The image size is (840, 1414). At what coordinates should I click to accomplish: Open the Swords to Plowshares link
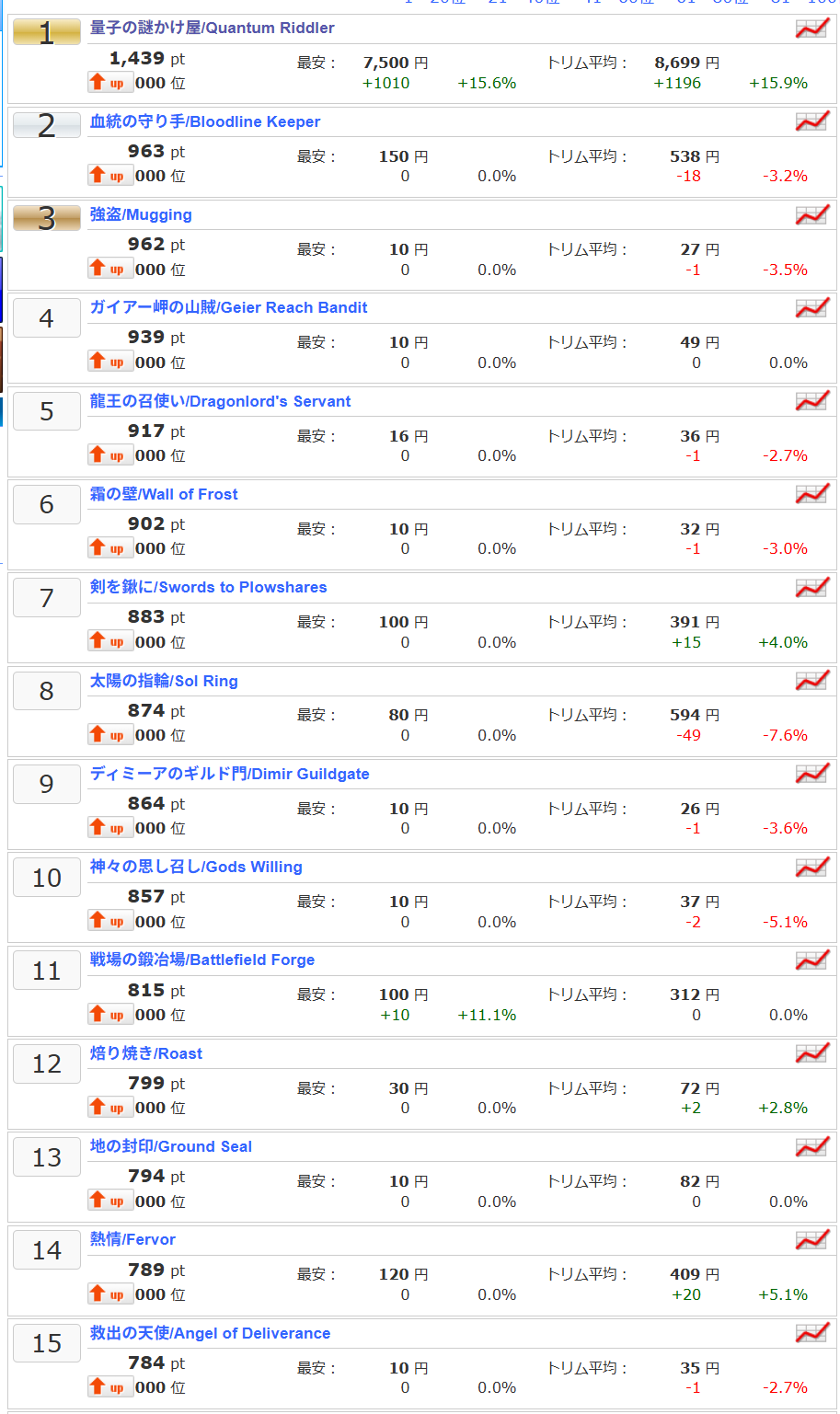point(208,588)
